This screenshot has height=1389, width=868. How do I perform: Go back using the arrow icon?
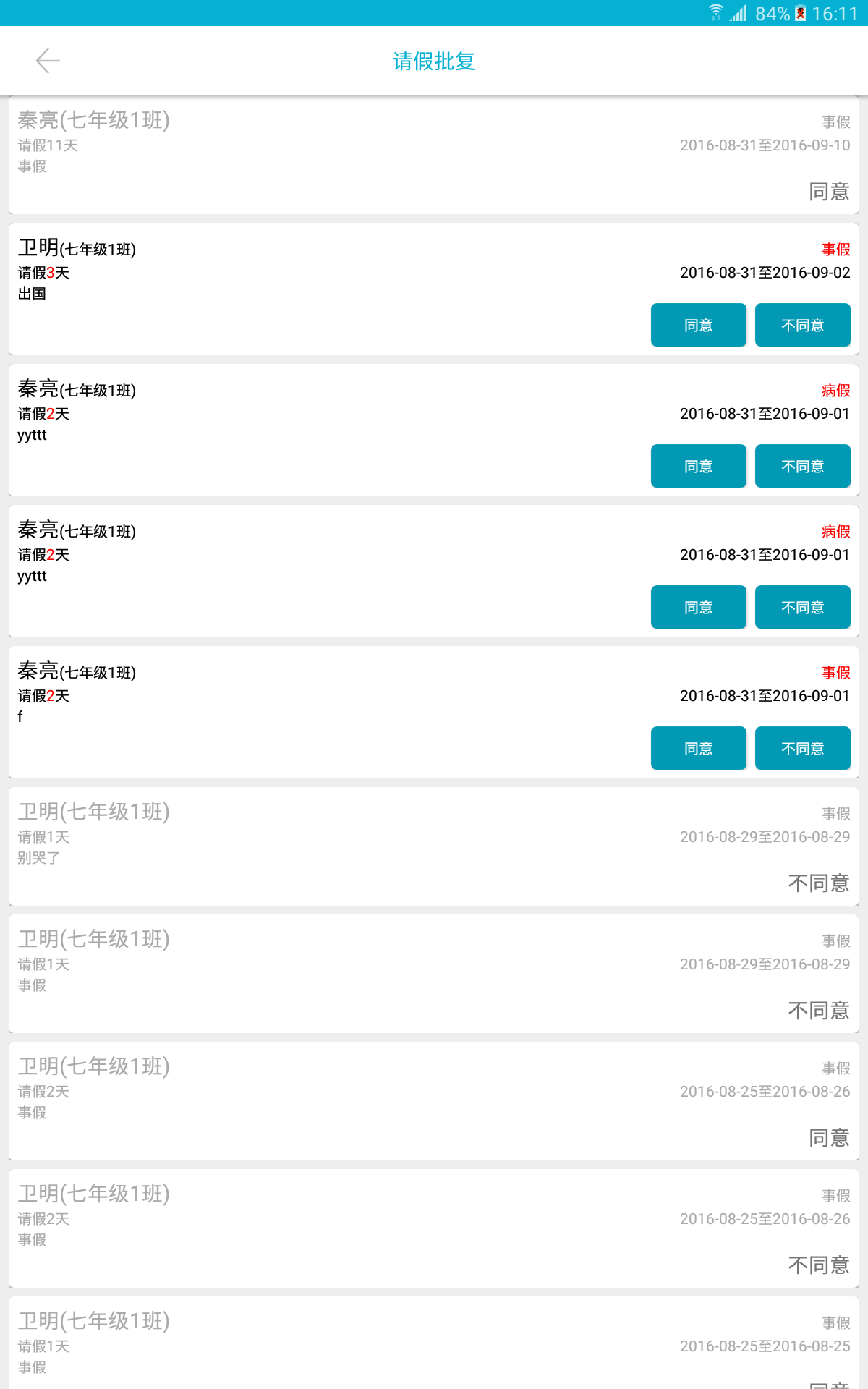click(48, 61)
